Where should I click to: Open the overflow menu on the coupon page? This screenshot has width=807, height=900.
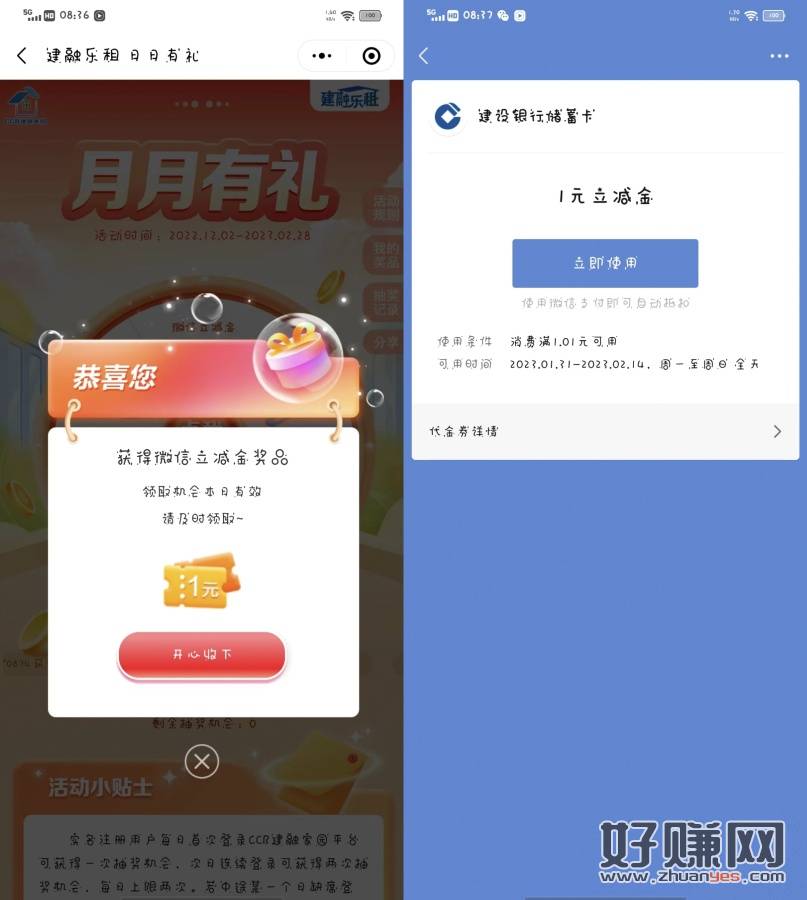click(779, 56)
